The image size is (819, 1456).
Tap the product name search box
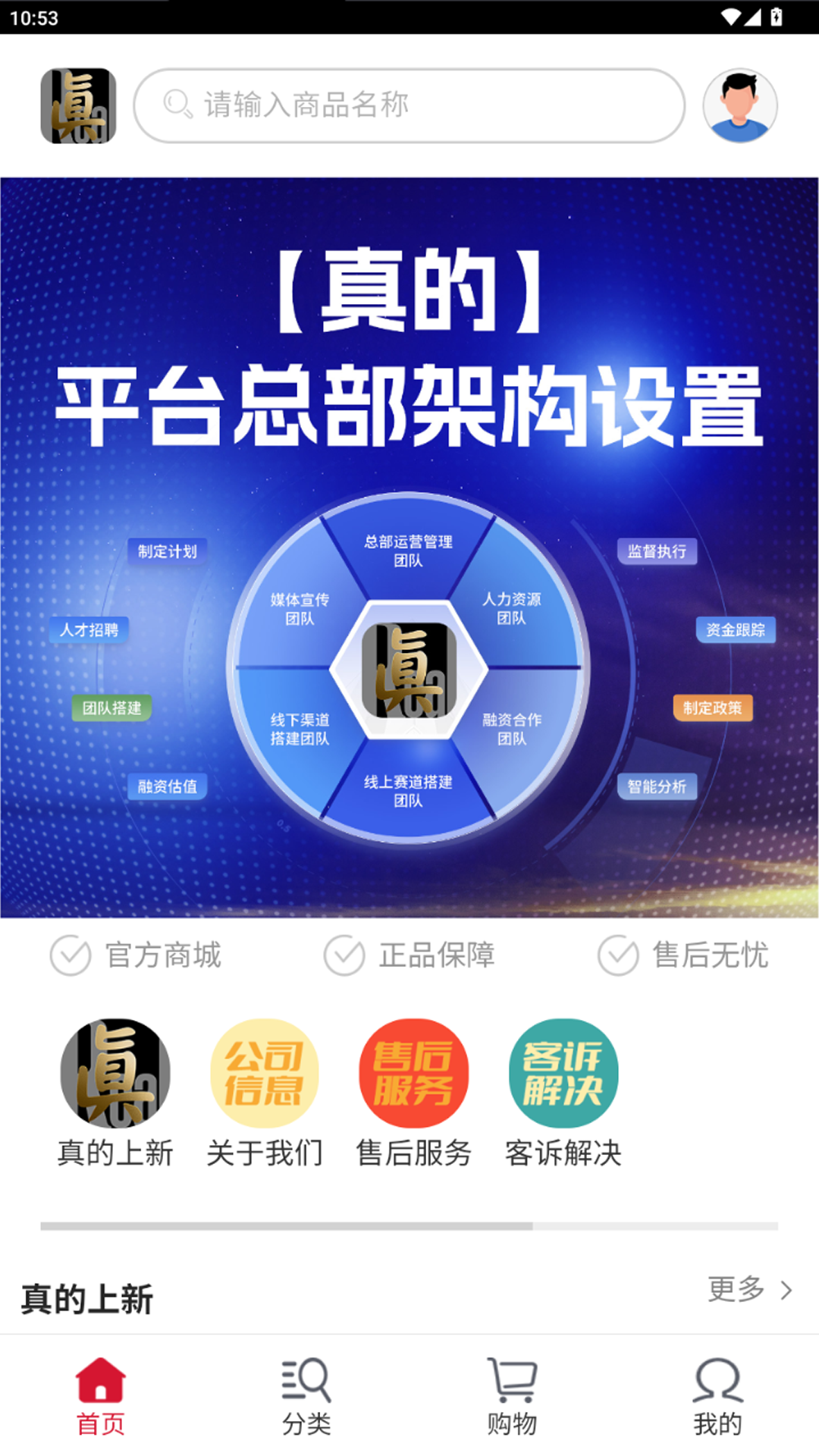tap(409, 105)
